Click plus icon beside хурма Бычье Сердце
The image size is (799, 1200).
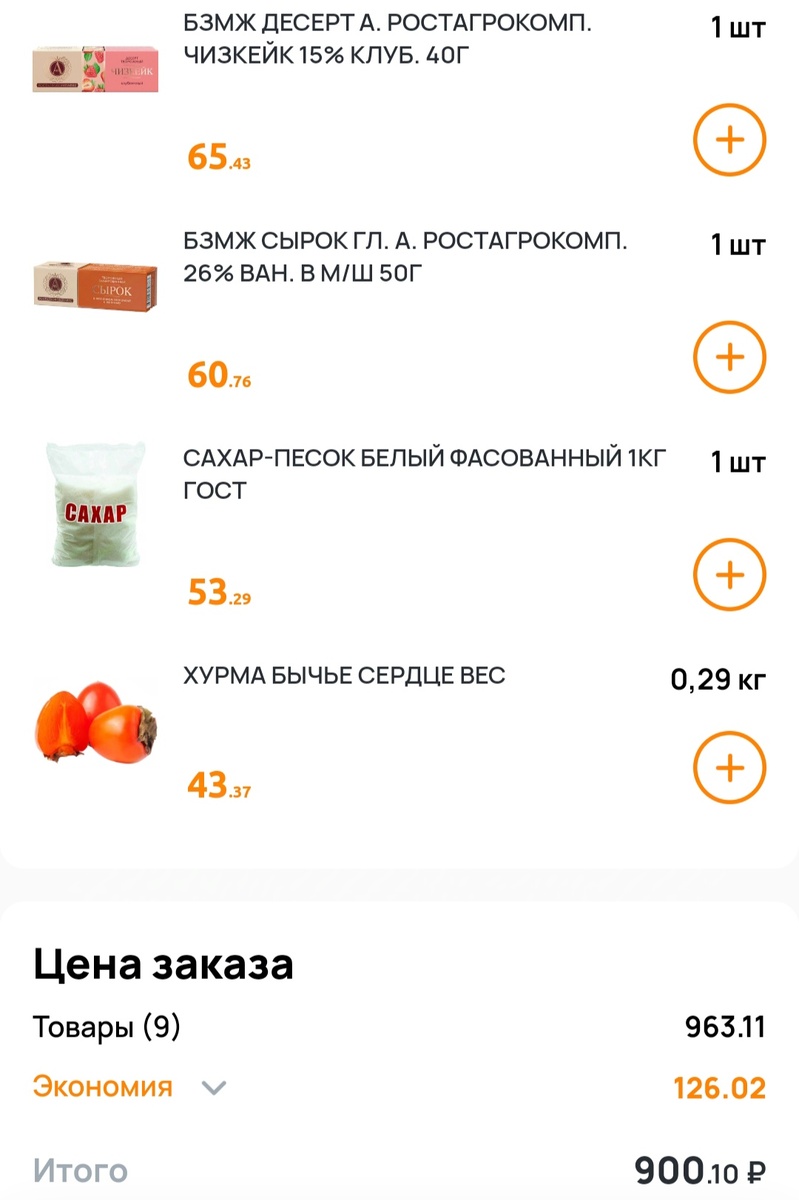coord(729,768)
